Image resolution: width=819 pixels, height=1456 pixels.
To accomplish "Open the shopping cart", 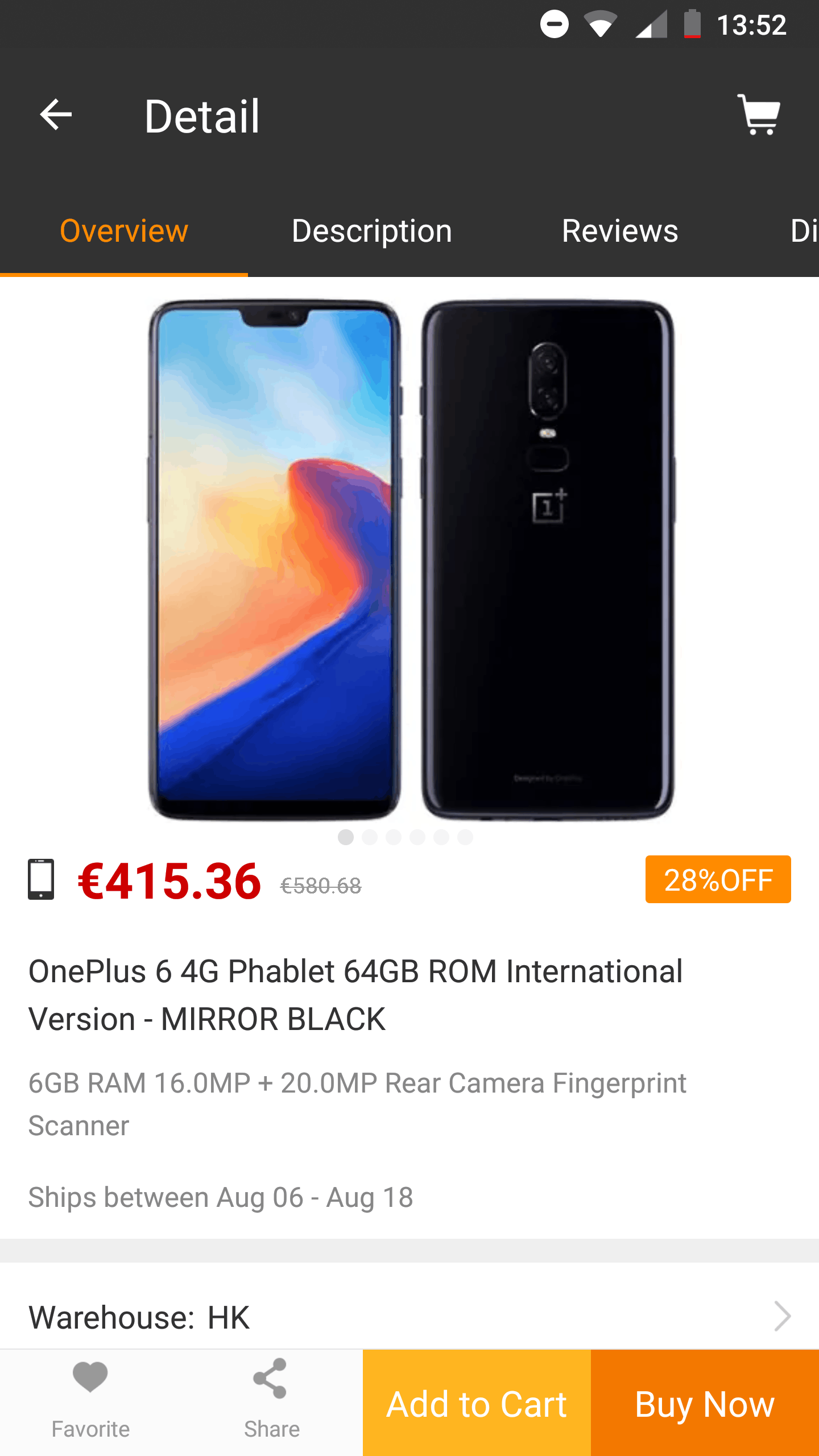I will click(x=759, y=115).
